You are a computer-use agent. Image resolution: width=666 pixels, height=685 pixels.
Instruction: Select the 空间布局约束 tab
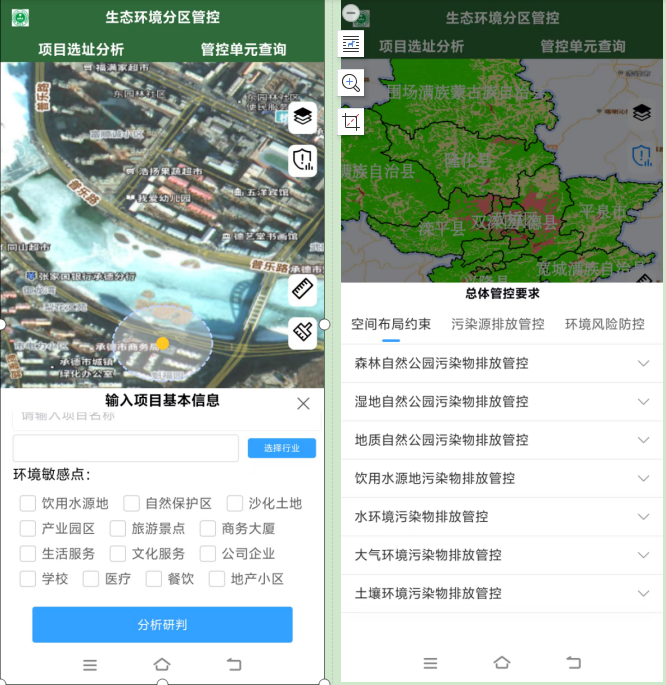[x=391, y=324]
